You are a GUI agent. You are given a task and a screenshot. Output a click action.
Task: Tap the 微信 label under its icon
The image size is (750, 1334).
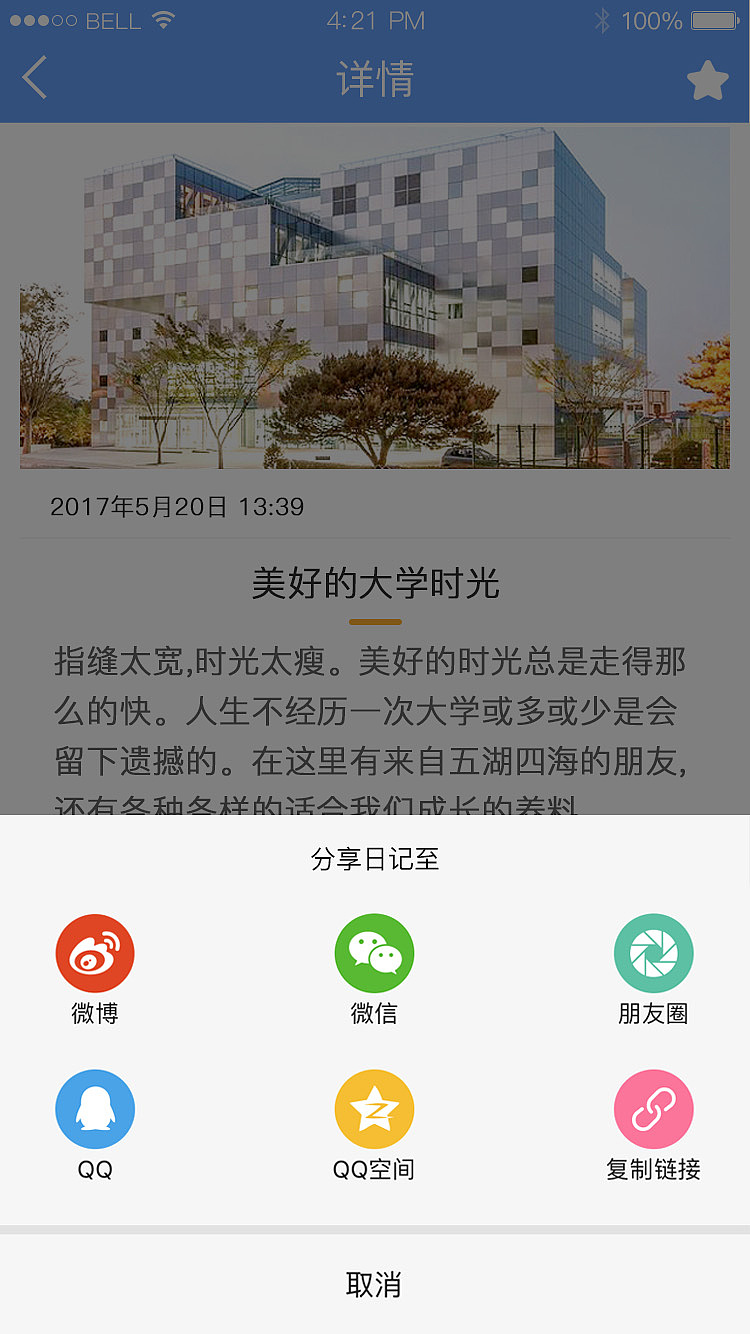pyautogui.click(x=374, y=1012)
